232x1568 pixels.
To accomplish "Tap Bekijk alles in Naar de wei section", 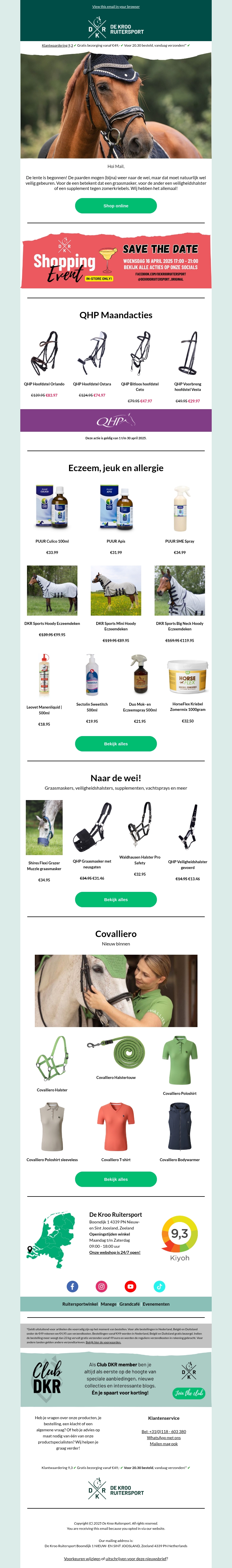I will [116, 900].
